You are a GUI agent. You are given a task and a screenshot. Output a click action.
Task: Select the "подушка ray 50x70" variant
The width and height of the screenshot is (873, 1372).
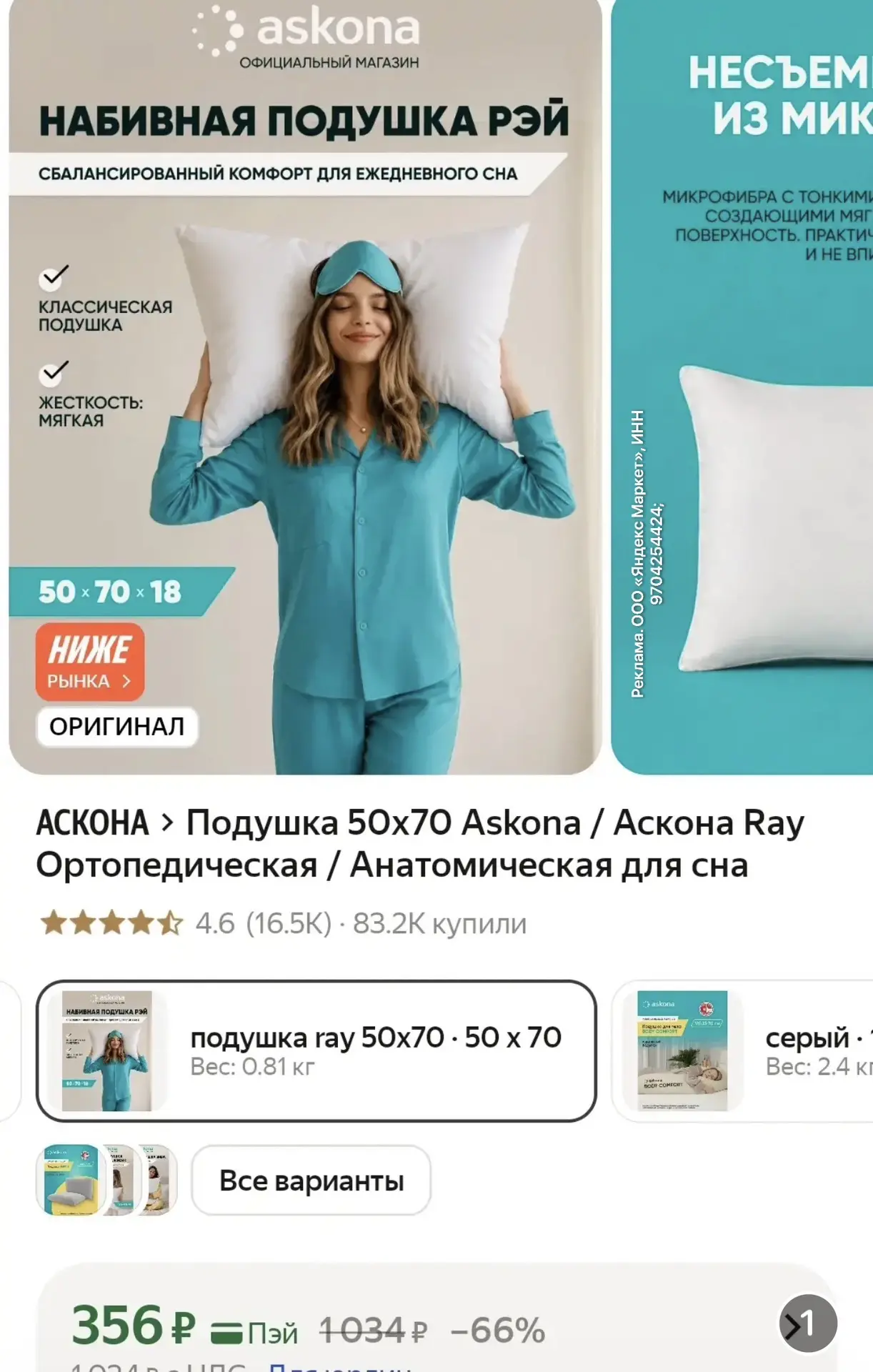tap(316, 1050)
